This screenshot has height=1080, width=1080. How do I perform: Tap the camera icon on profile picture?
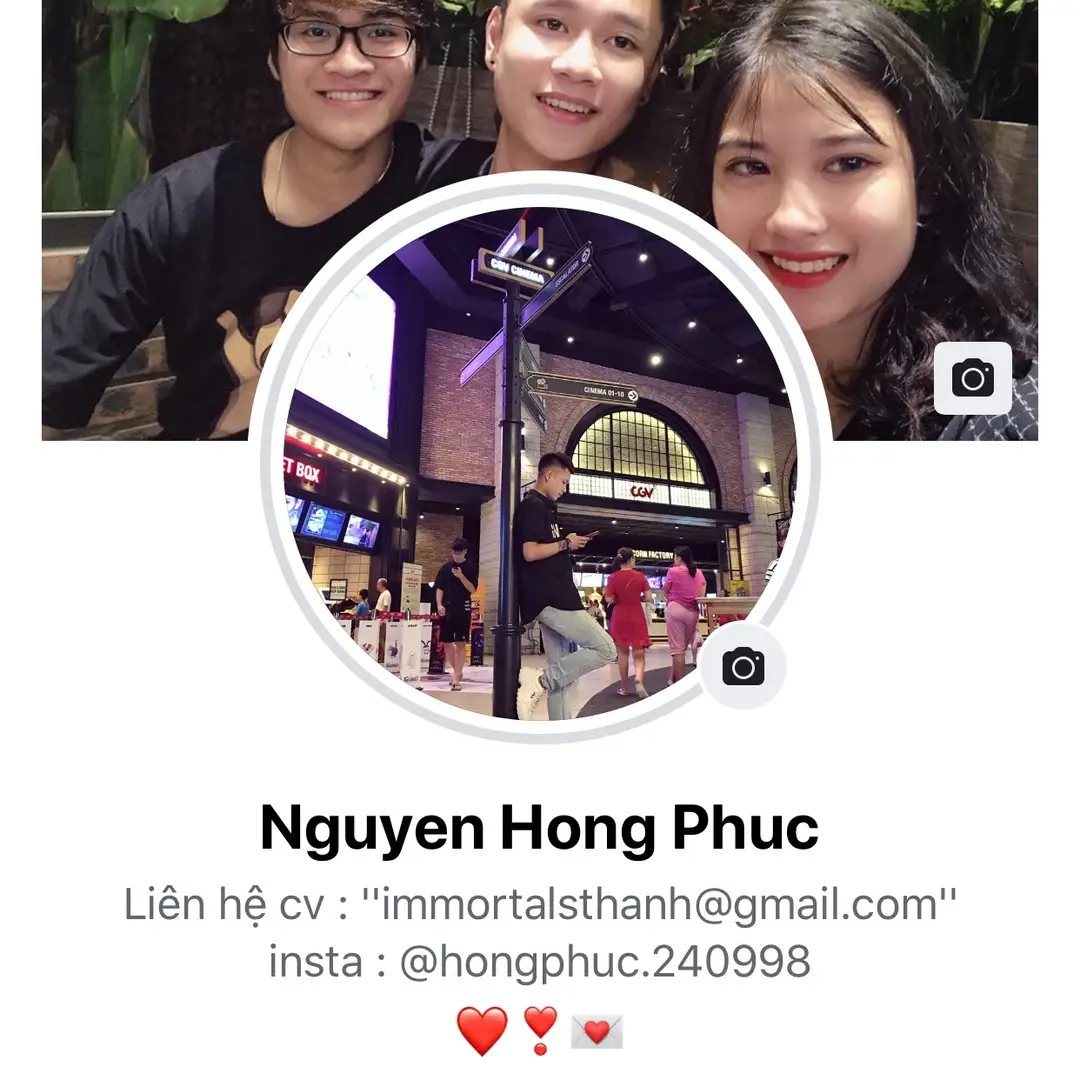coord(743,666)
